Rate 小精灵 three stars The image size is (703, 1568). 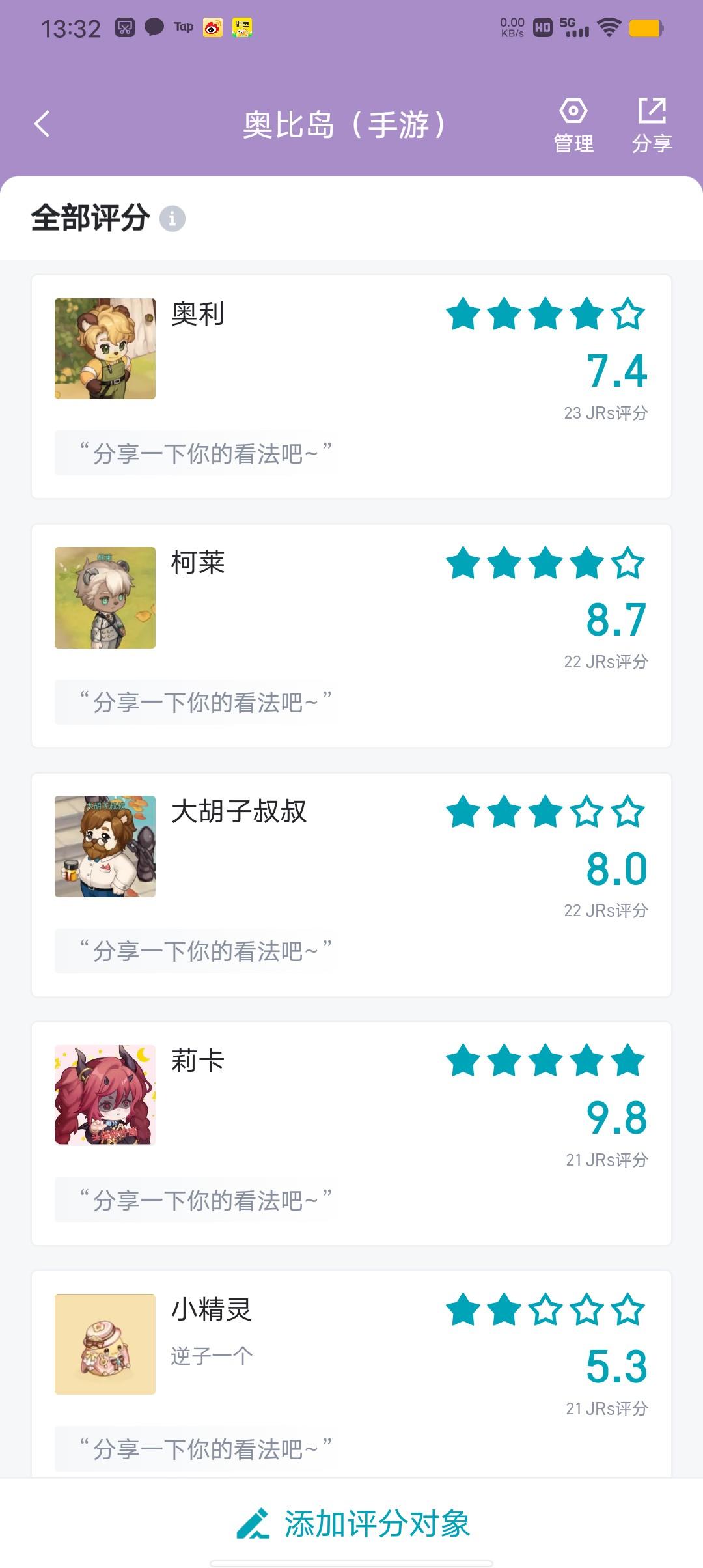pos(545,1310)
